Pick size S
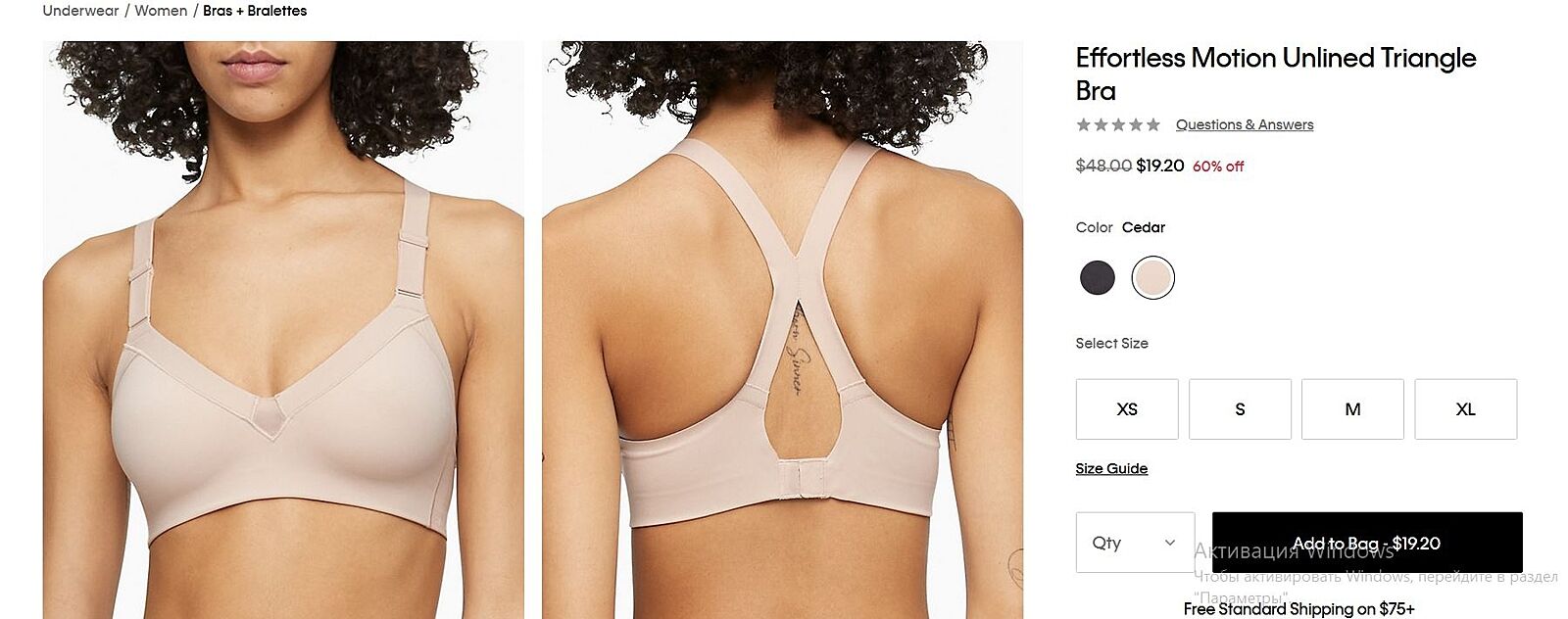 point(1240,409)
